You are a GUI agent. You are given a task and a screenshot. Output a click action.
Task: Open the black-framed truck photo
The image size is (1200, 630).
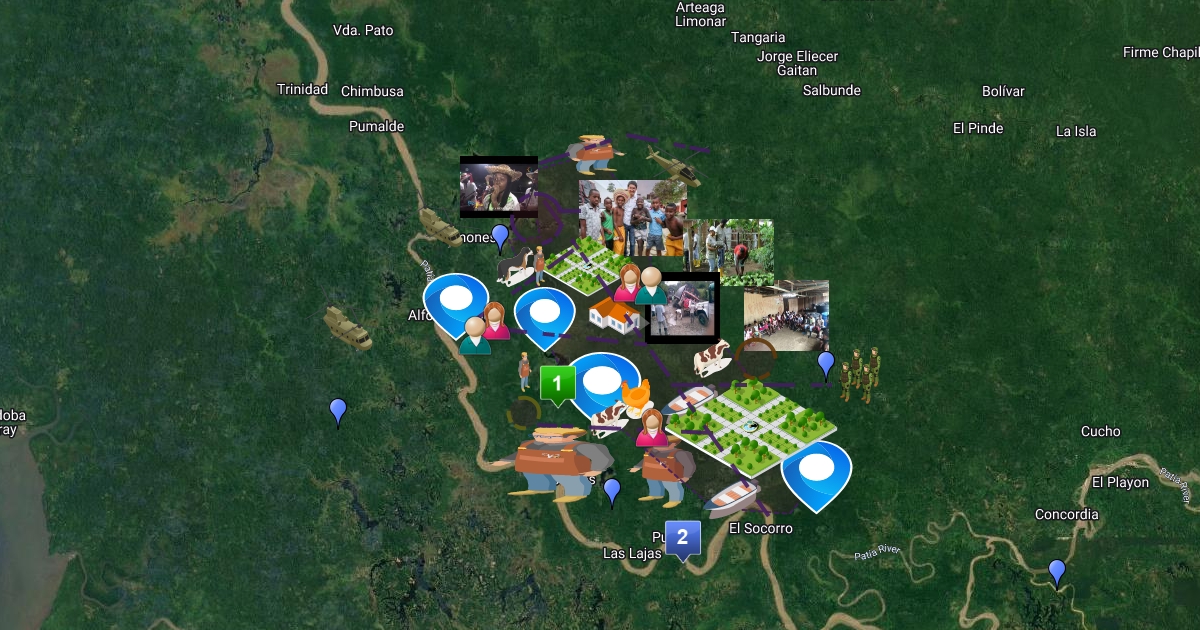tap(683, 308)
